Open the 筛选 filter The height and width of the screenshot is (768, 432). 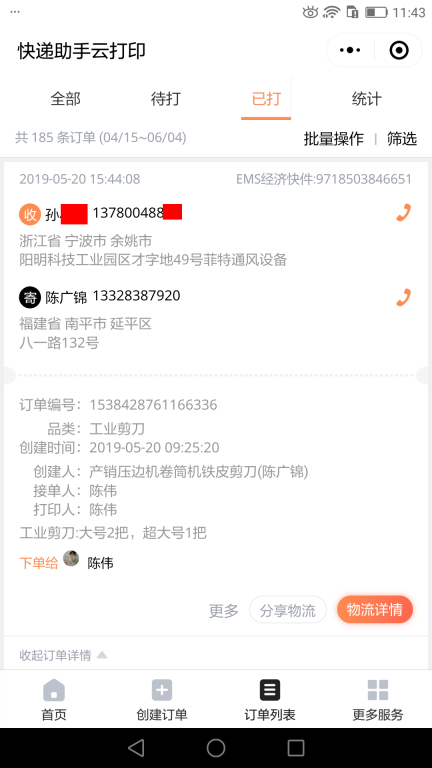[x=402, y=139]
